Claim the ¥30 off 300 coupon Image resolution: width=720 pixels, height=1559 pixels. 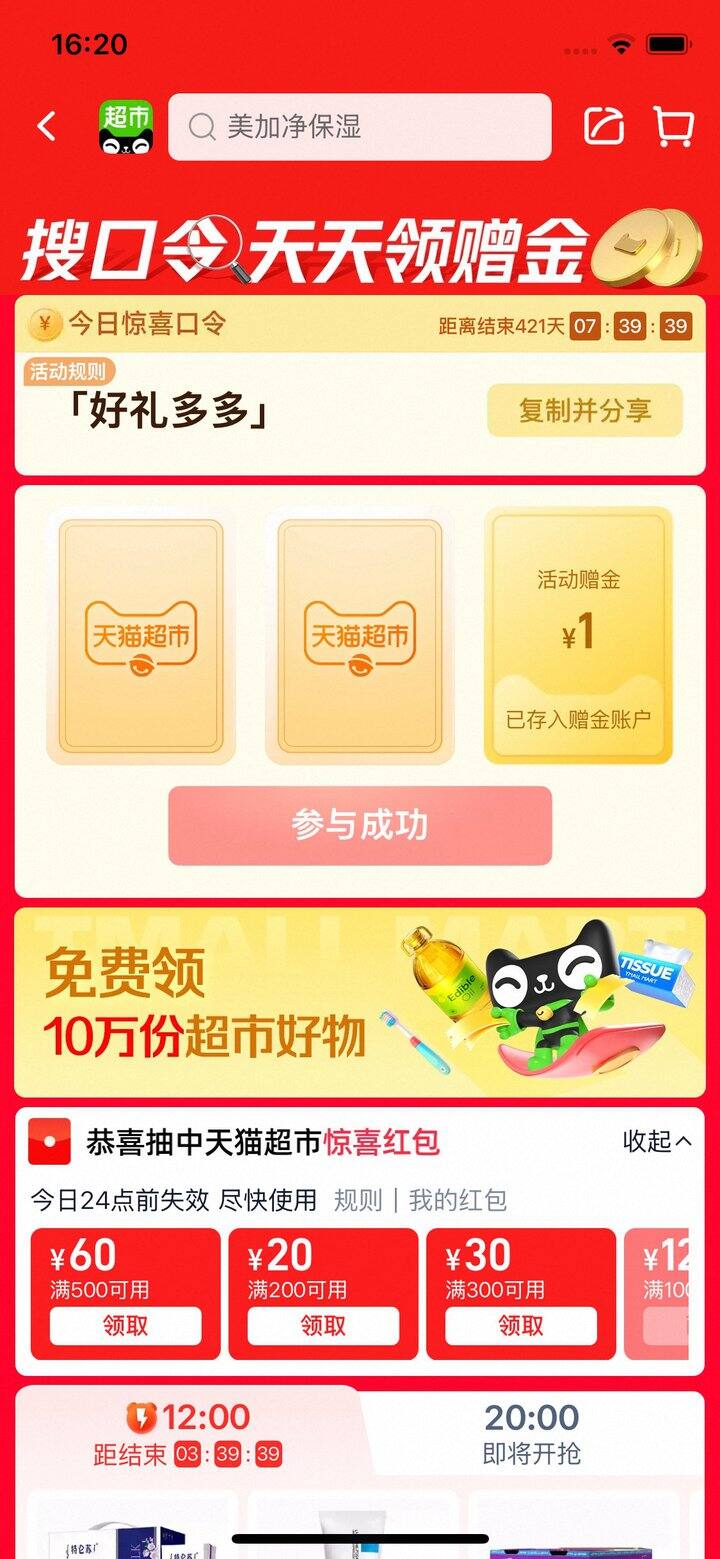(521, 1326)
